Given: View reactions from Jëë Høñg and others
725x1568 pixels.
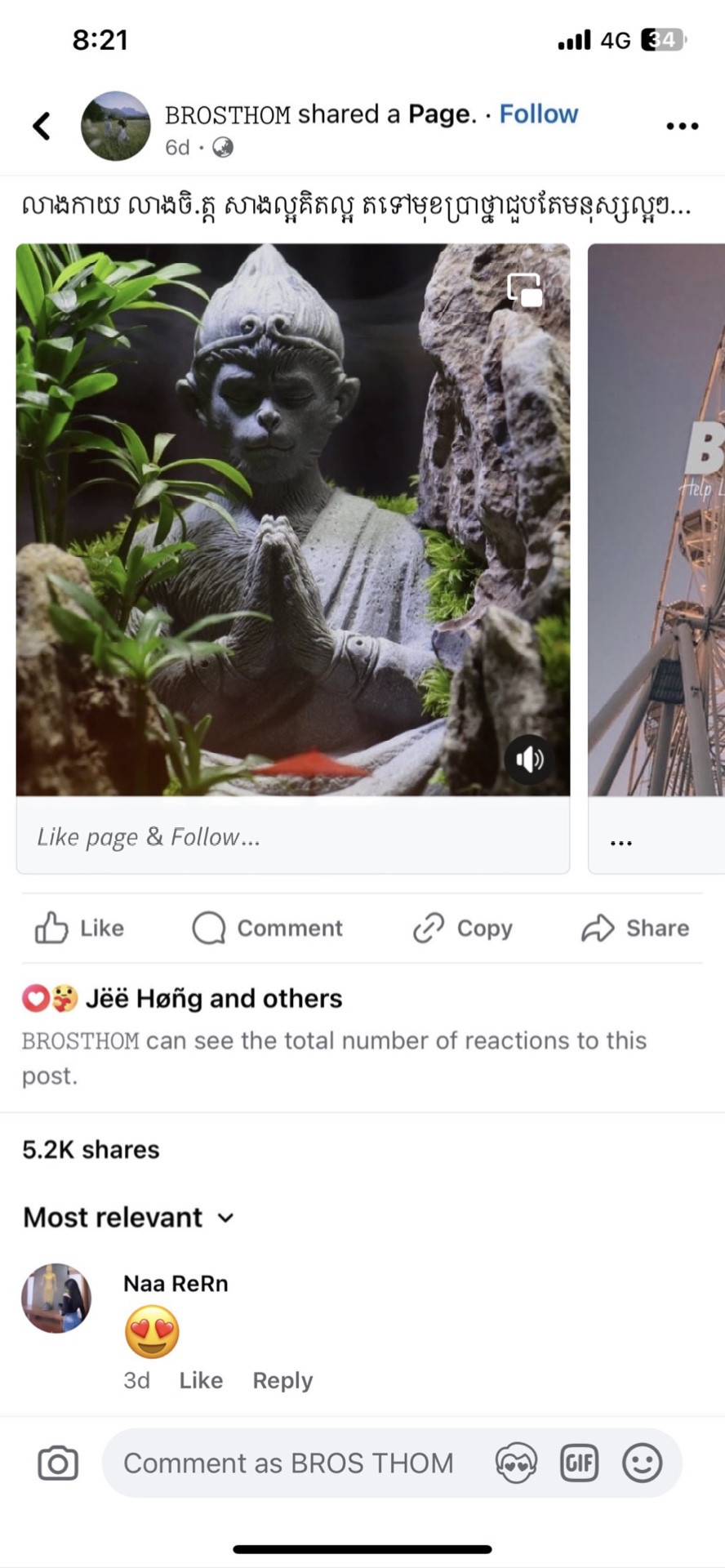Looking at the screenshot, I should [x=182, y=998].
